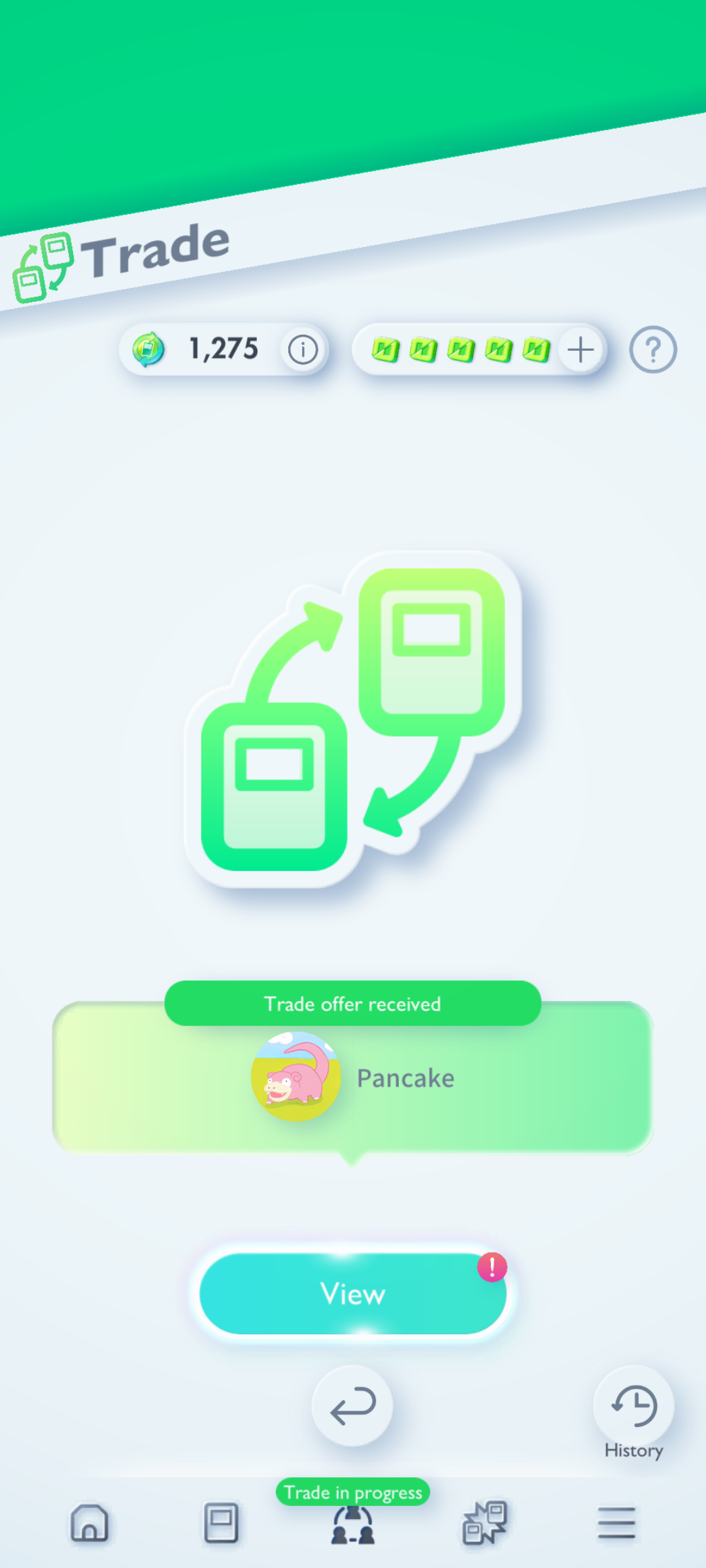
Task: View the received trade offer
Action: click(353, 1294)
